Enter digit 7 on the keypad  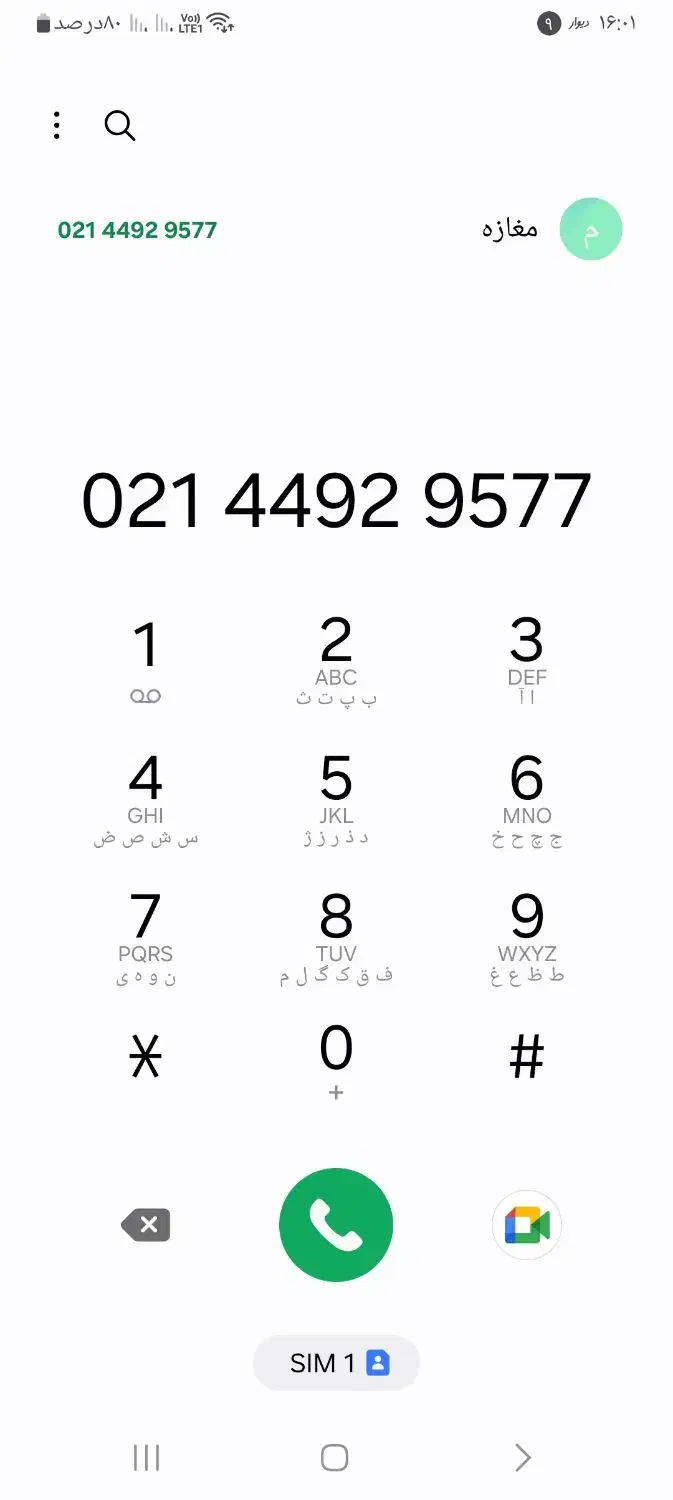pos(146,937)
